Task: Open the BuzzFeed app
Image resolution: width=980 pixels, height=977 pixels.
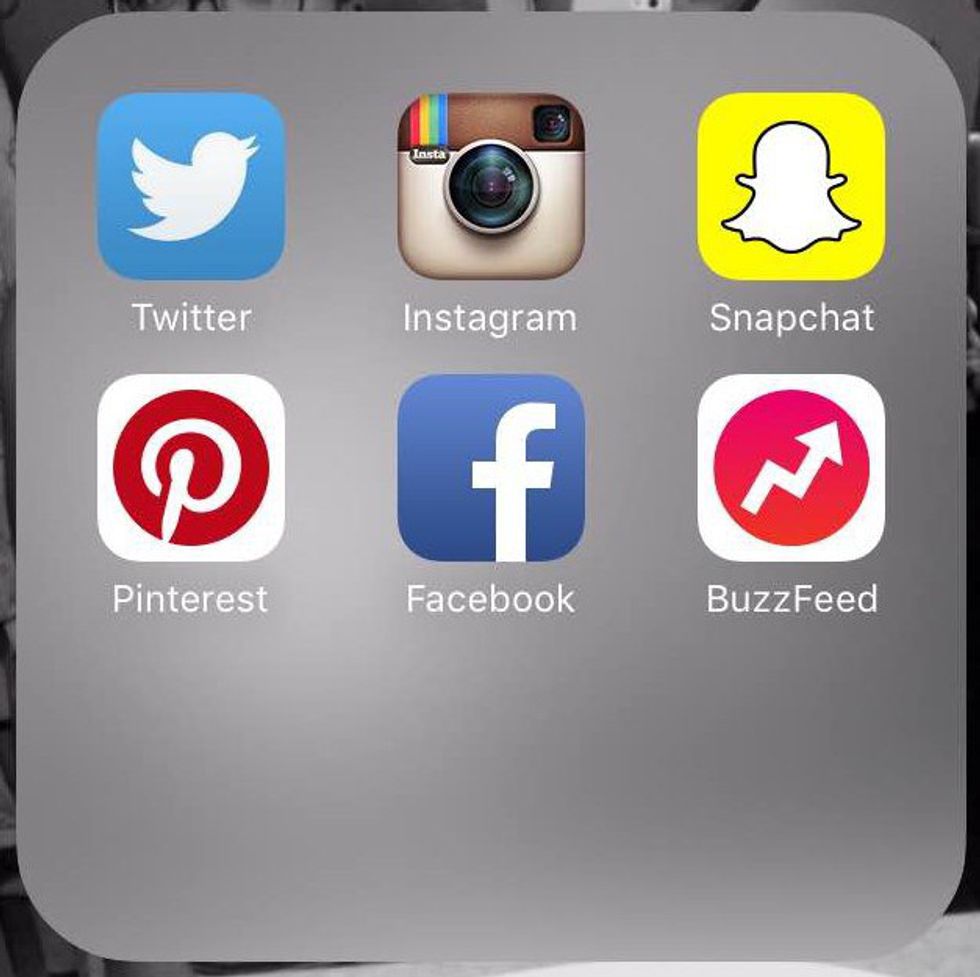Action: click(791, 468)
